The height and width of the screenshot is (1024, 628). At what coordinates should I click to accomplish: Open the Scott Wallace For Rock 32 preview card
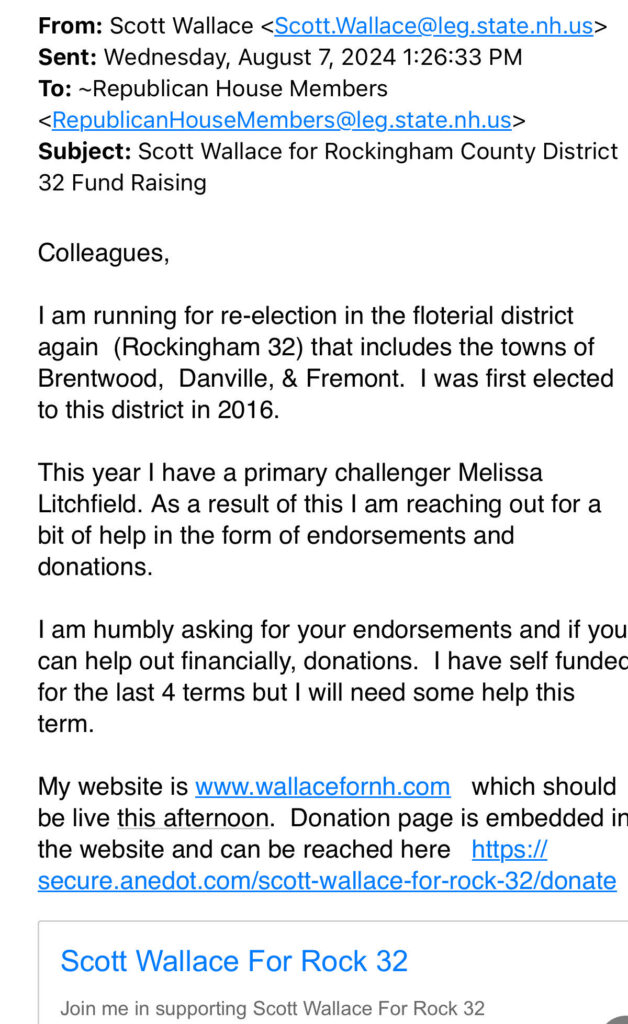point(234,961)
